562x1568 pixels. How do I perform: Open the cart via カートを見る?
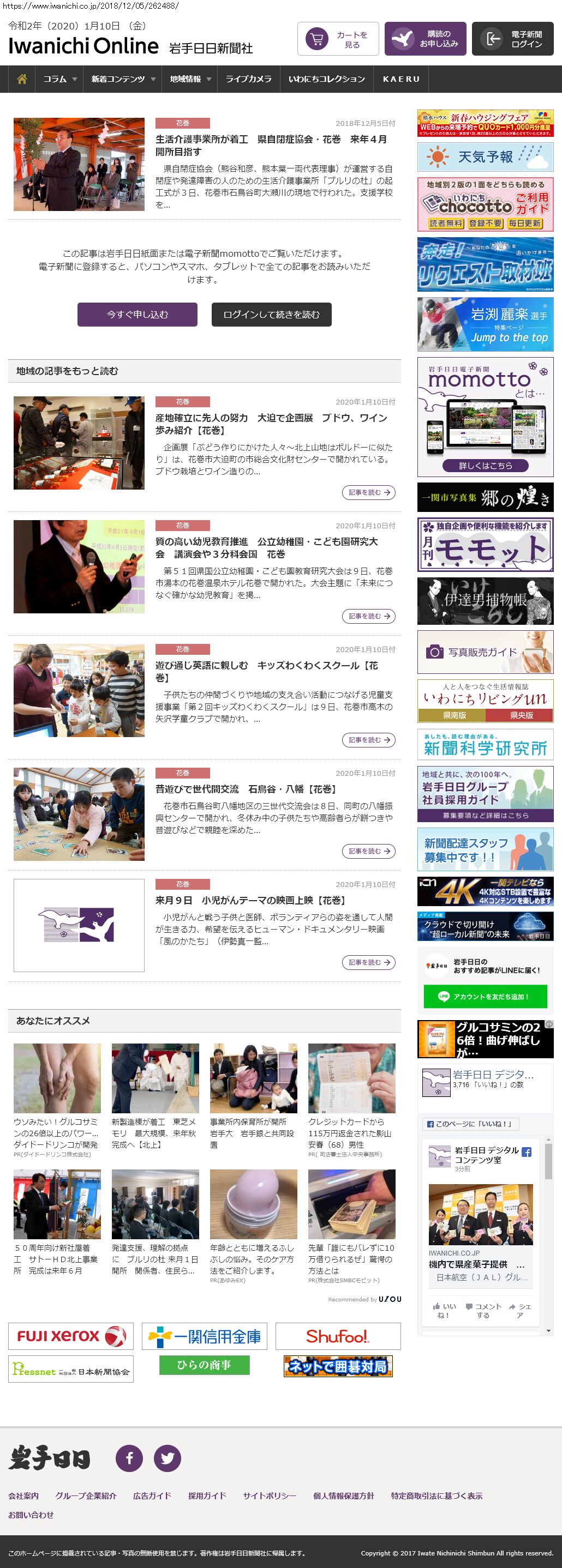(x=338, y=39)
